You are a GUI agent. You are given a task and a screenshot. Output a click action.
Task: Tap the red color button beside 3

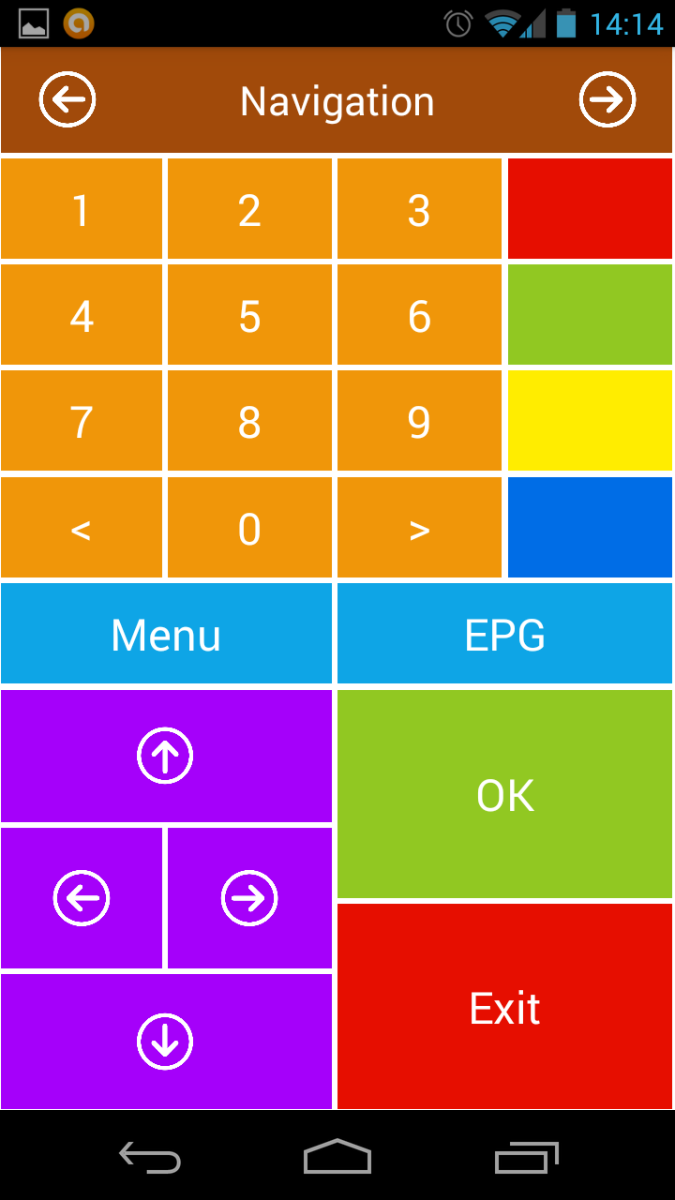pyautogui.click(x=590, y=209)
